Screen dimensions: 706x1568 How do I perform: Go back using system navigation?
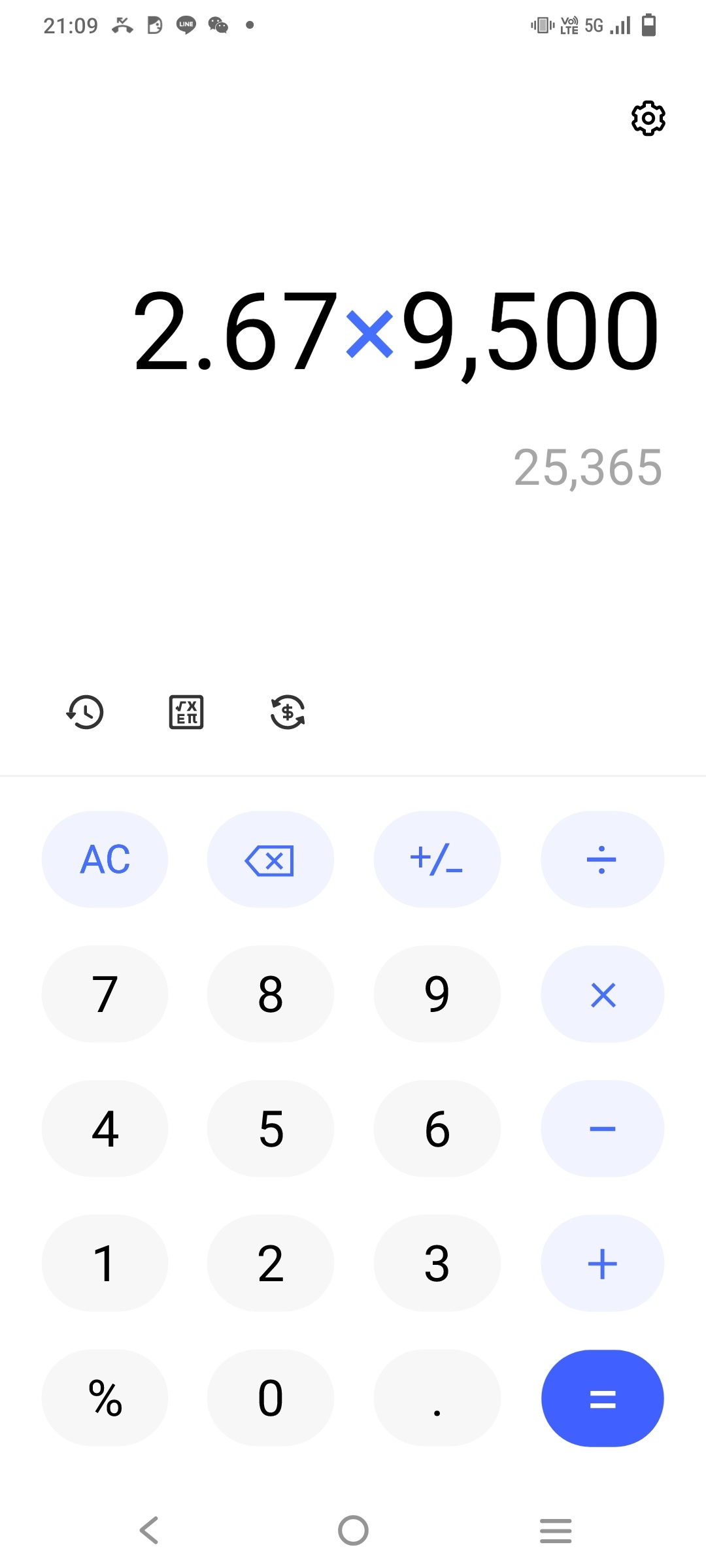[149, 1530]
